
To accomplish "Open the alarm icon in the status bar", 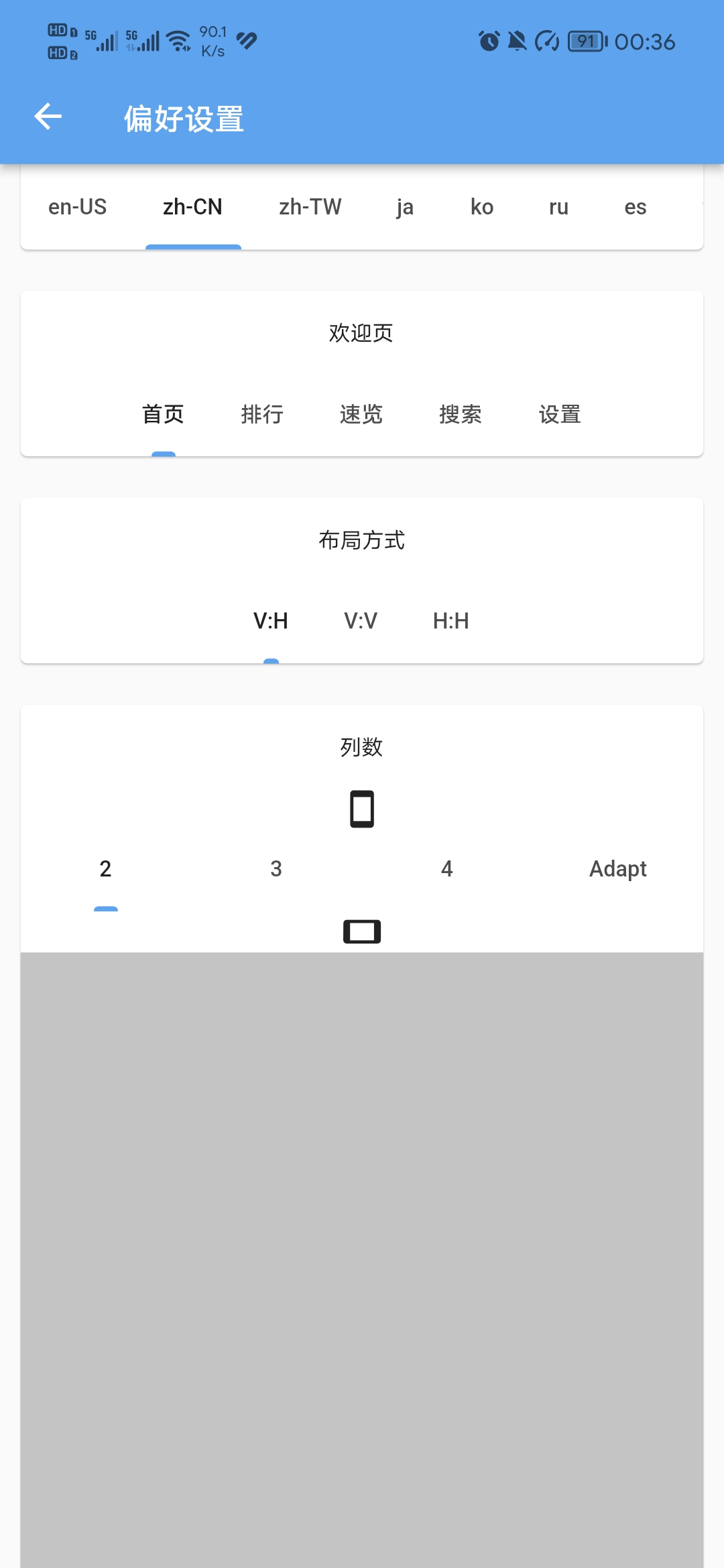I will click(489, 42).
